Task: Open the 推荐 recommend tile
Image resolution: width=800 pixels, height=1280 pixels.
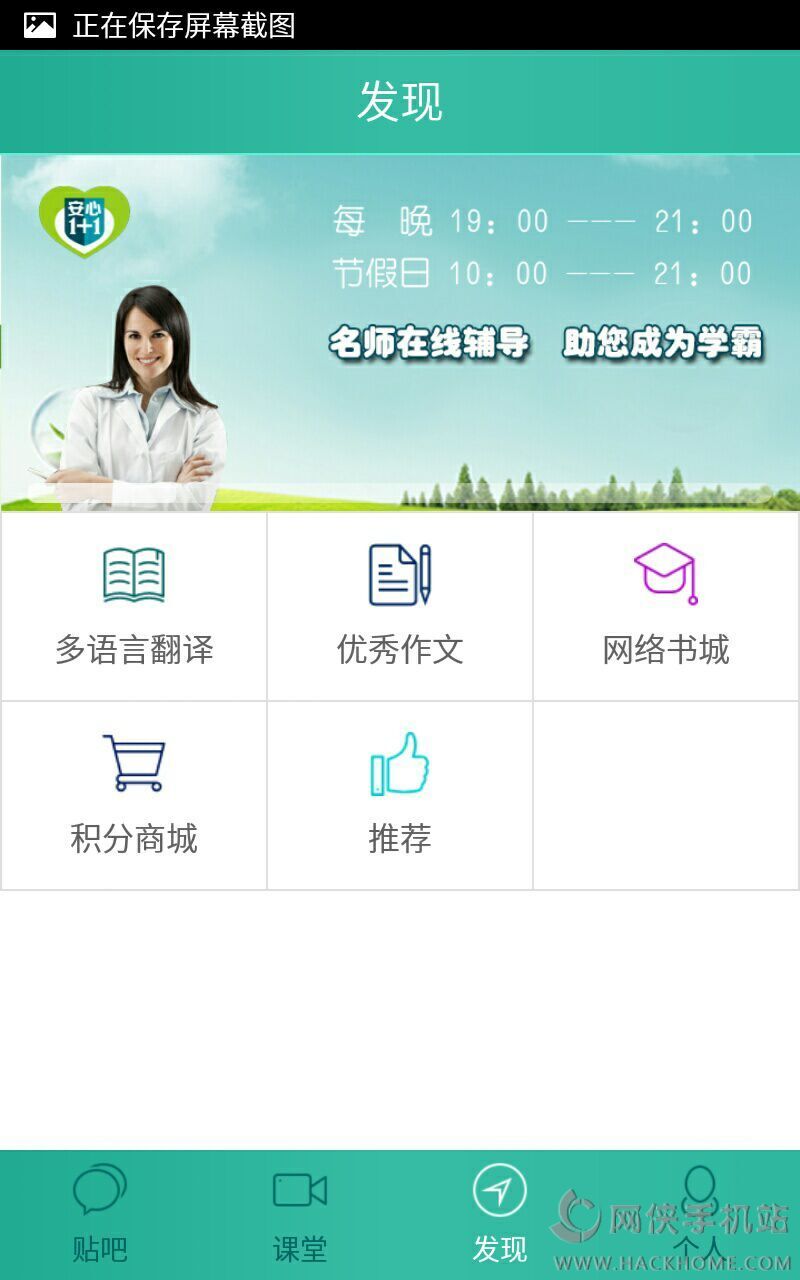Action: coord(400,795)
